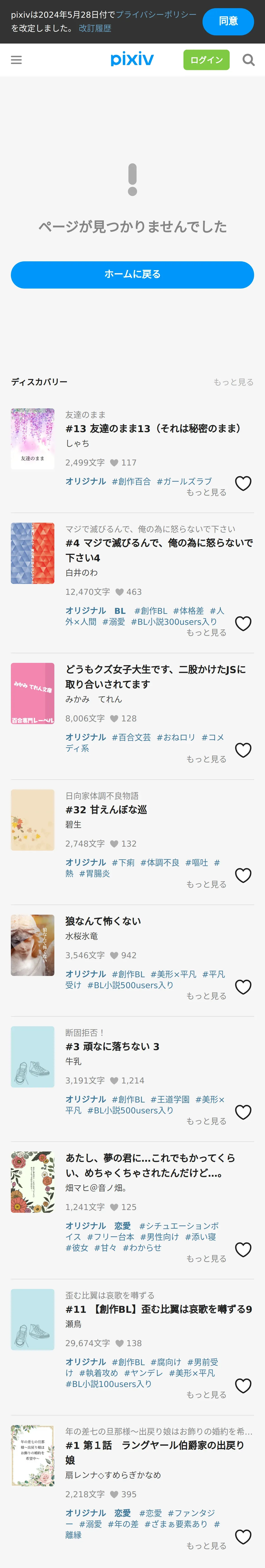
Task: Open the 改訂履歴 revision history link
Action: pos(95,29)
